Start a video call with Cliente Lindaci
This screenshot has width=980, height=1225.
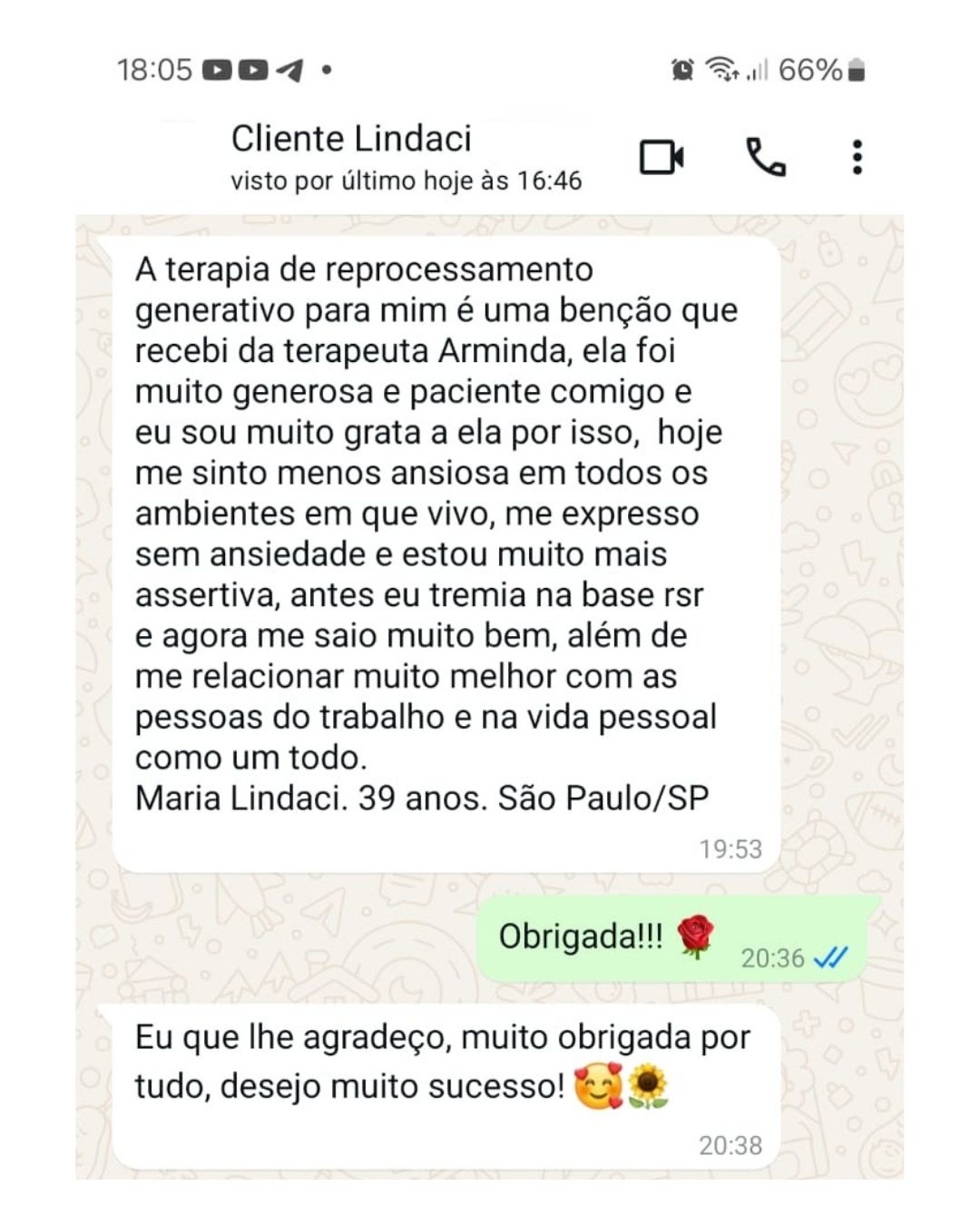(x=661, y=157)
